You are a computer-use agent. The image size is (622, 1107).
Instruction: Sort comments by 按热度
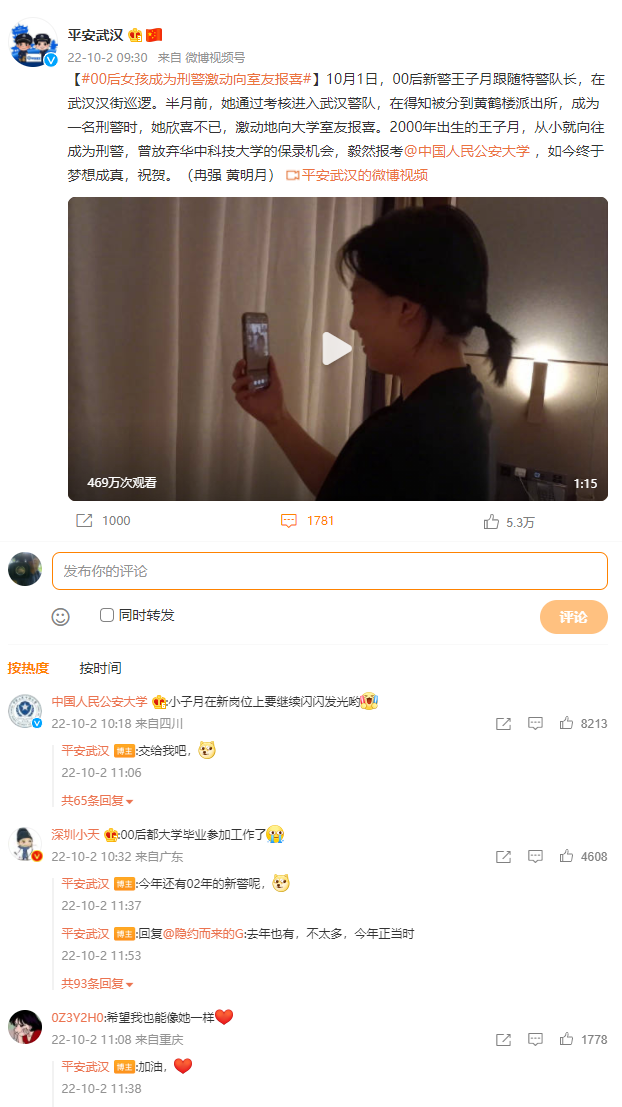(28, 668)
